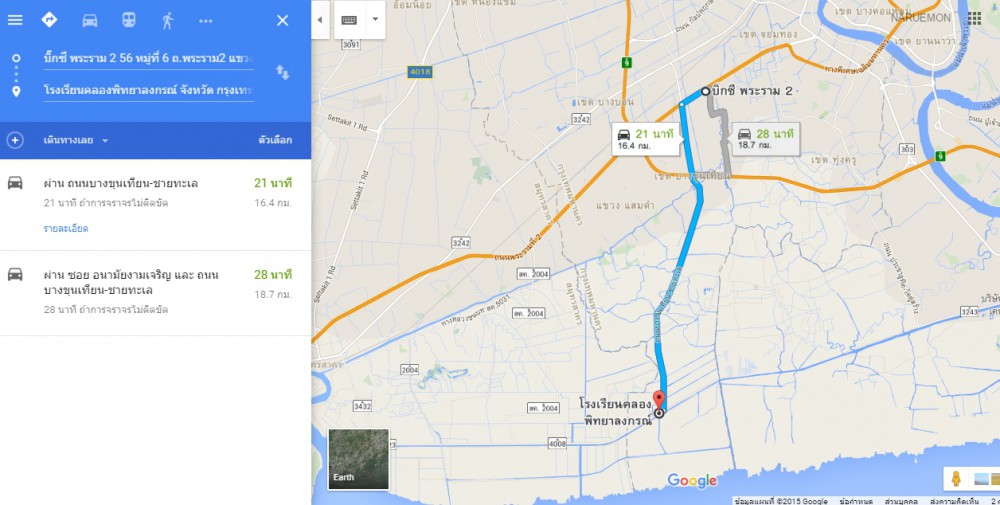Collapse the side panel with the arrow
This screenshot has width=1000, height=505.
pos(320,19)
